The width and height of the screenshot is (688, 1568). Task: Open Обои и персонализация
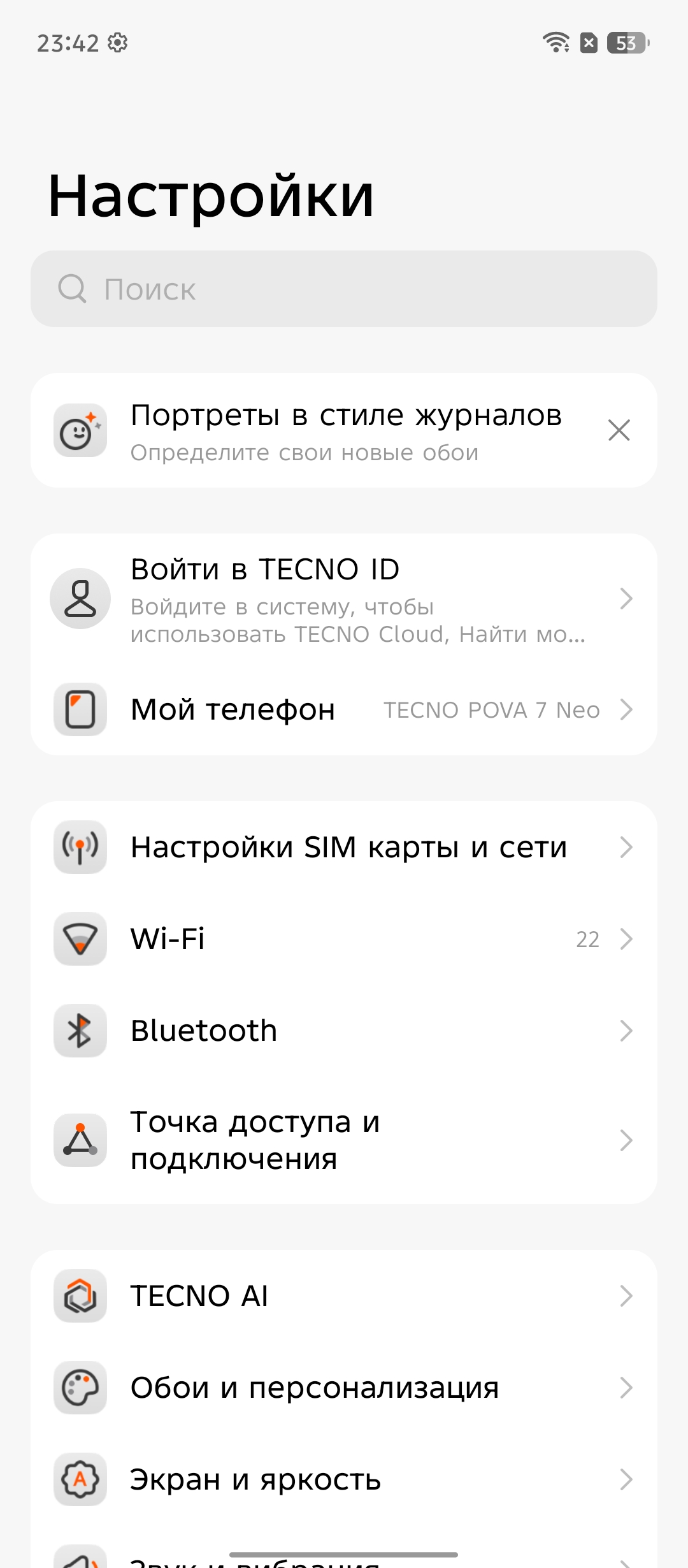[344, 1388]
